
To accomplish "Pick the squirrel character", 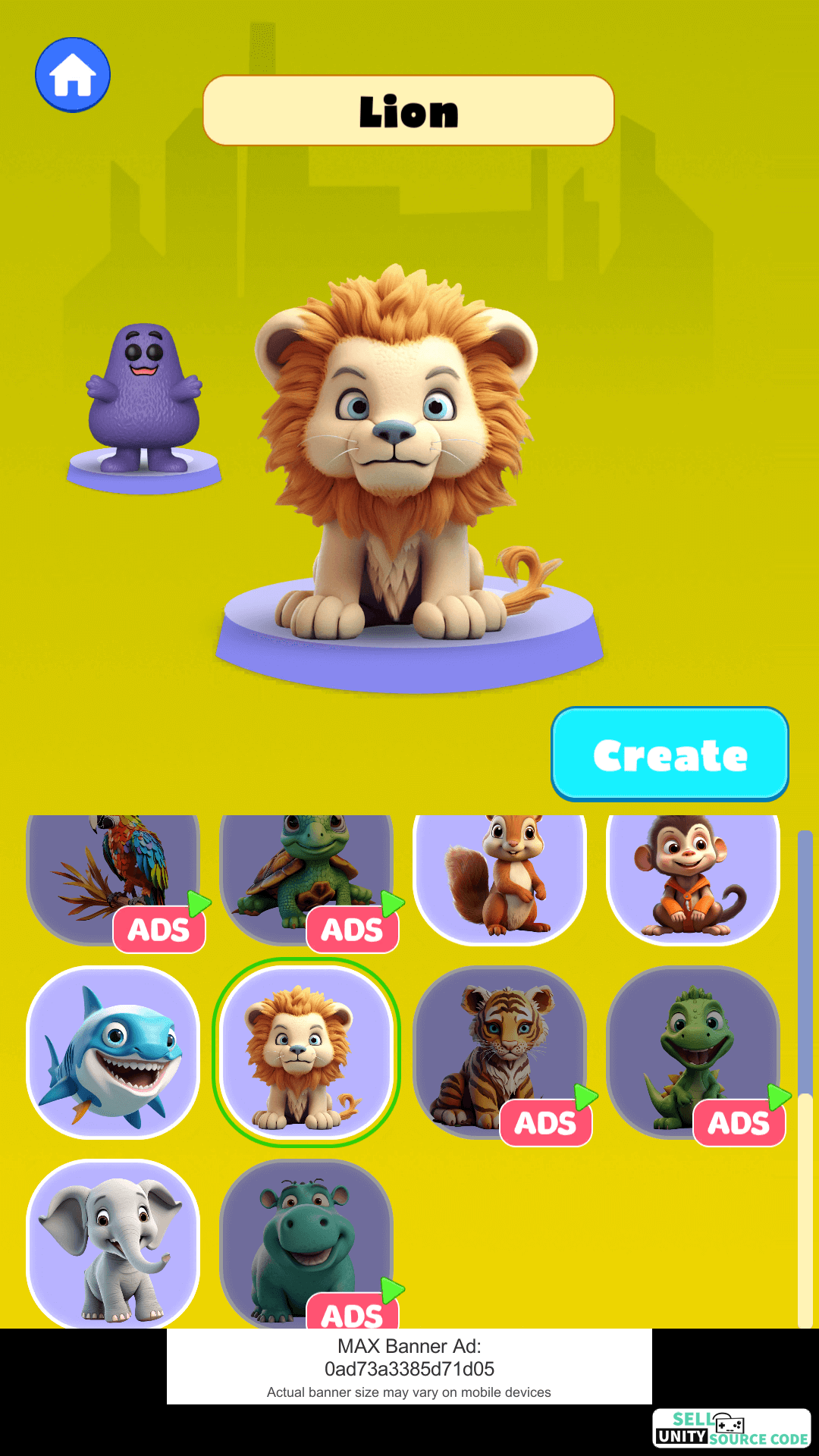I will [x=500, y=880].
